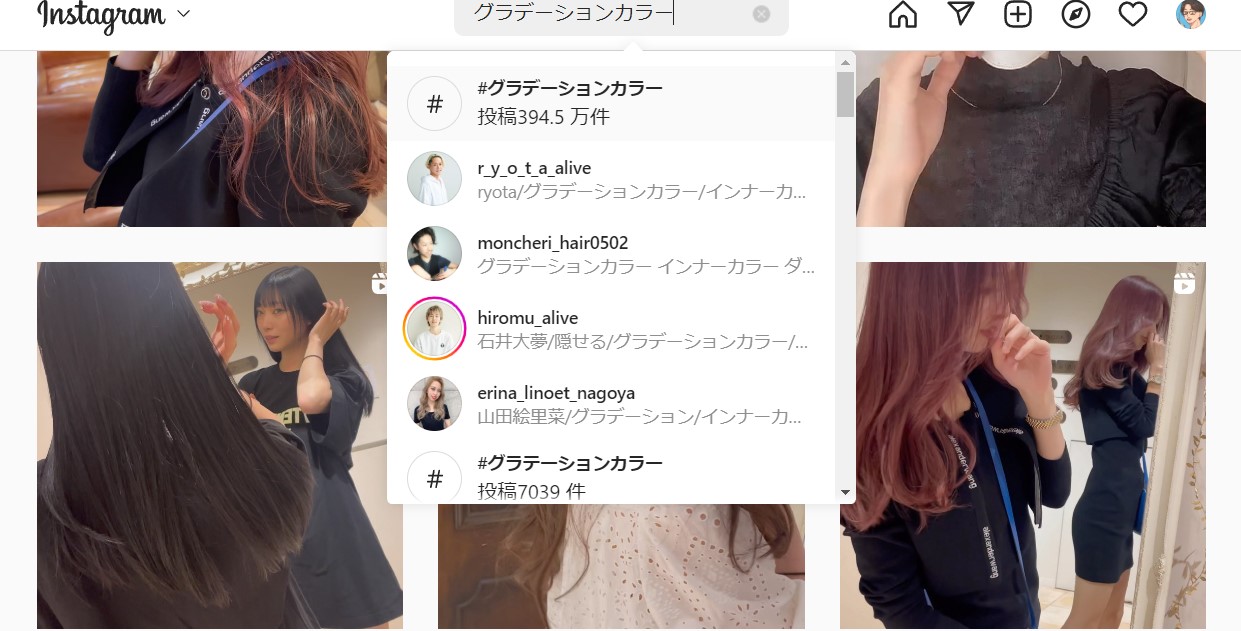Open the pink wavy hair mirror reel

(x=1022, y=445)
